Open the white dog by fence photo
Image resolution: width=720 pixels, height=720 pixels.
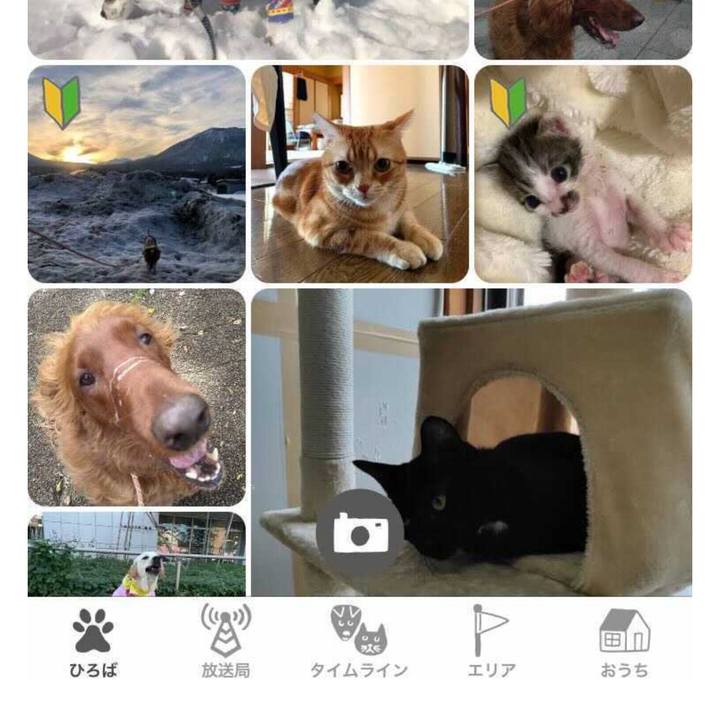pos(137,555)
